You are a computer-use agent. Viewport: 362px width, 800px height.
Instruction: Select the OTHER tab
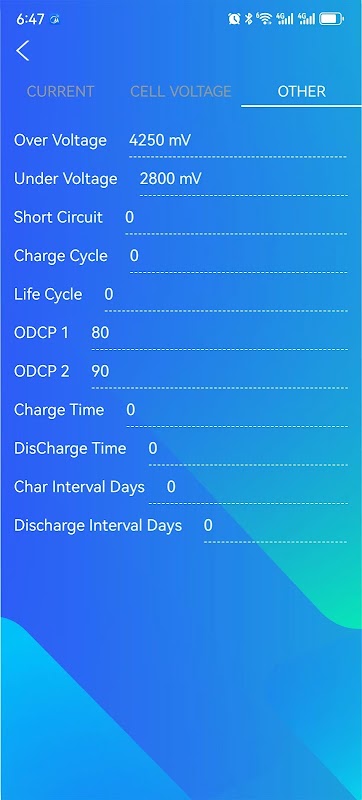pyautogui.click(x=301, y=91)
